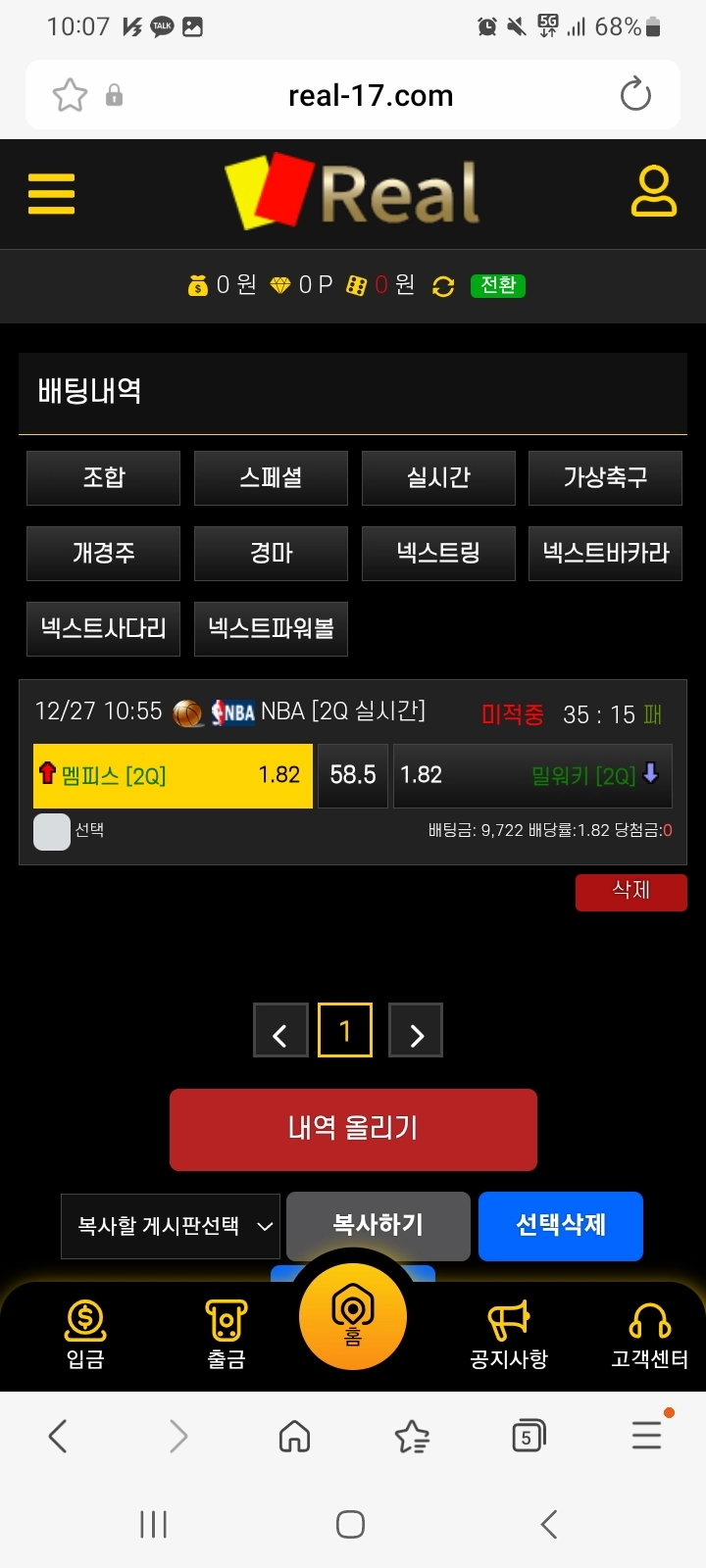
Task: Select the highlighted 멤피스 [2Q] bet option
Action: coord(172,775)
